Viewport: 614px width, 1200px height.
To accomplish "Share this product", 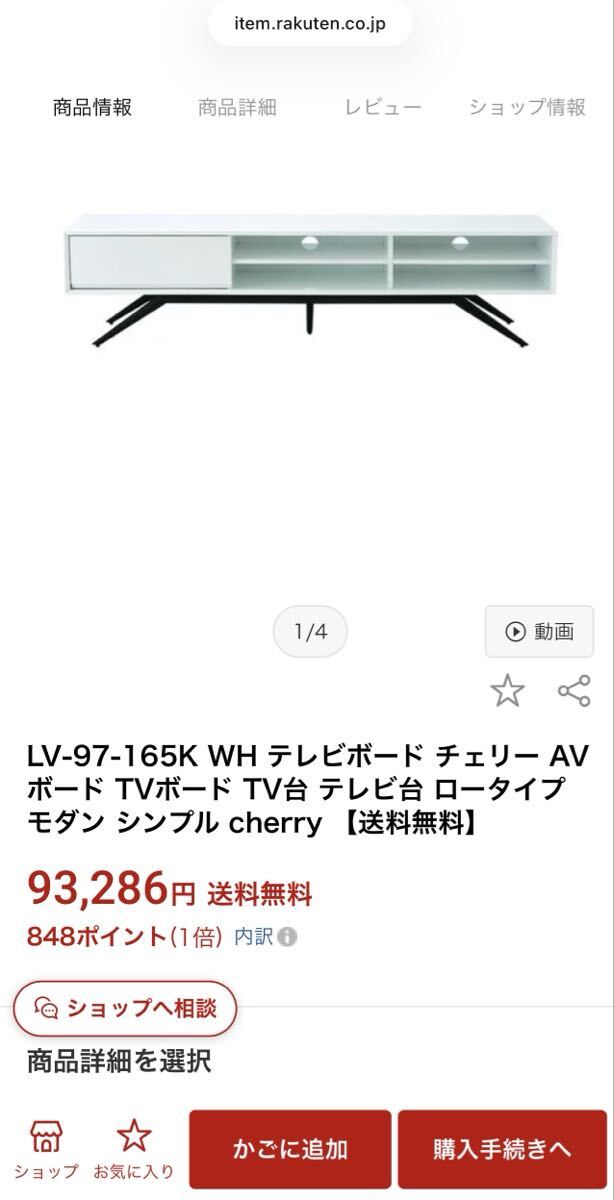I will (574, 691).
